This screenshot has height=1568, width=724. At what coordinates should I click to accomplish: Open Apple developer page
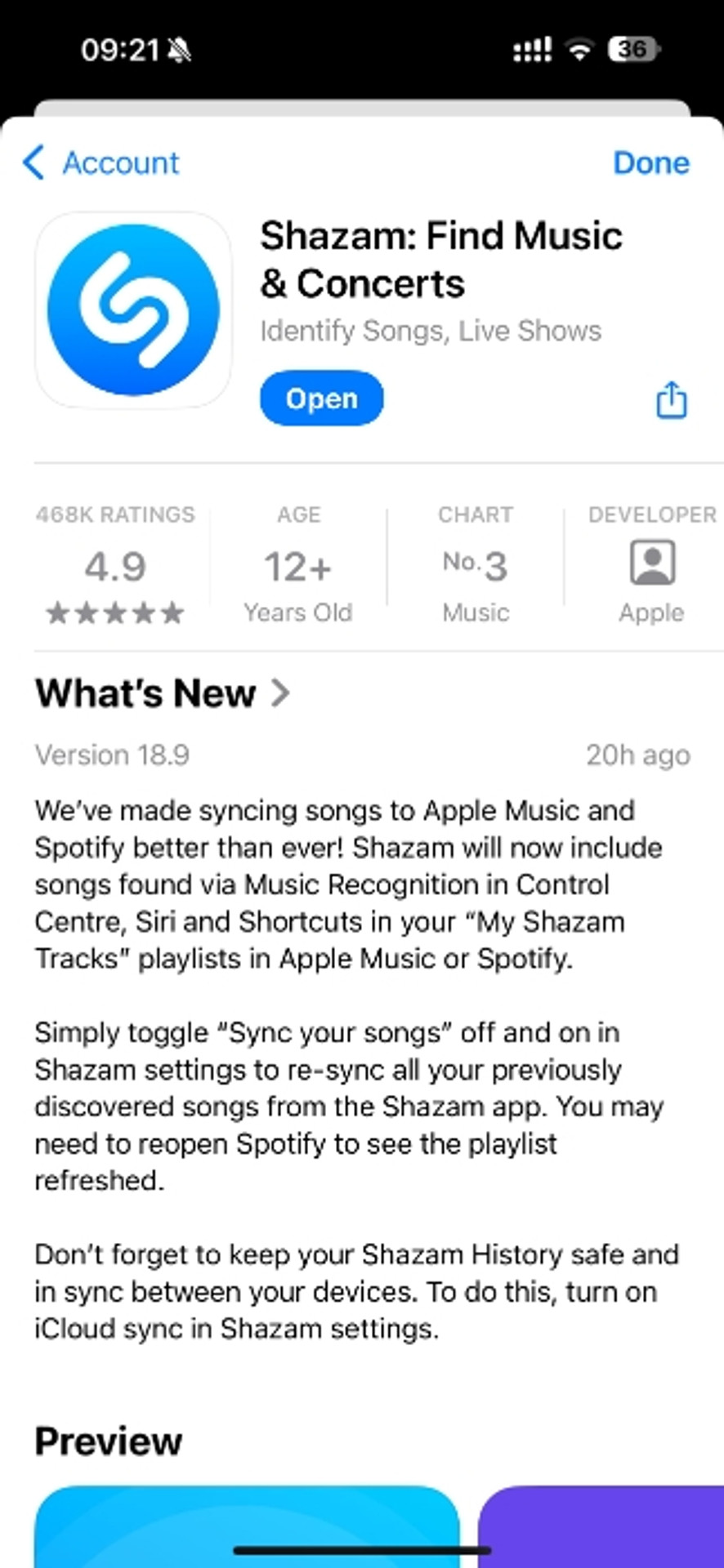(651, 567)
